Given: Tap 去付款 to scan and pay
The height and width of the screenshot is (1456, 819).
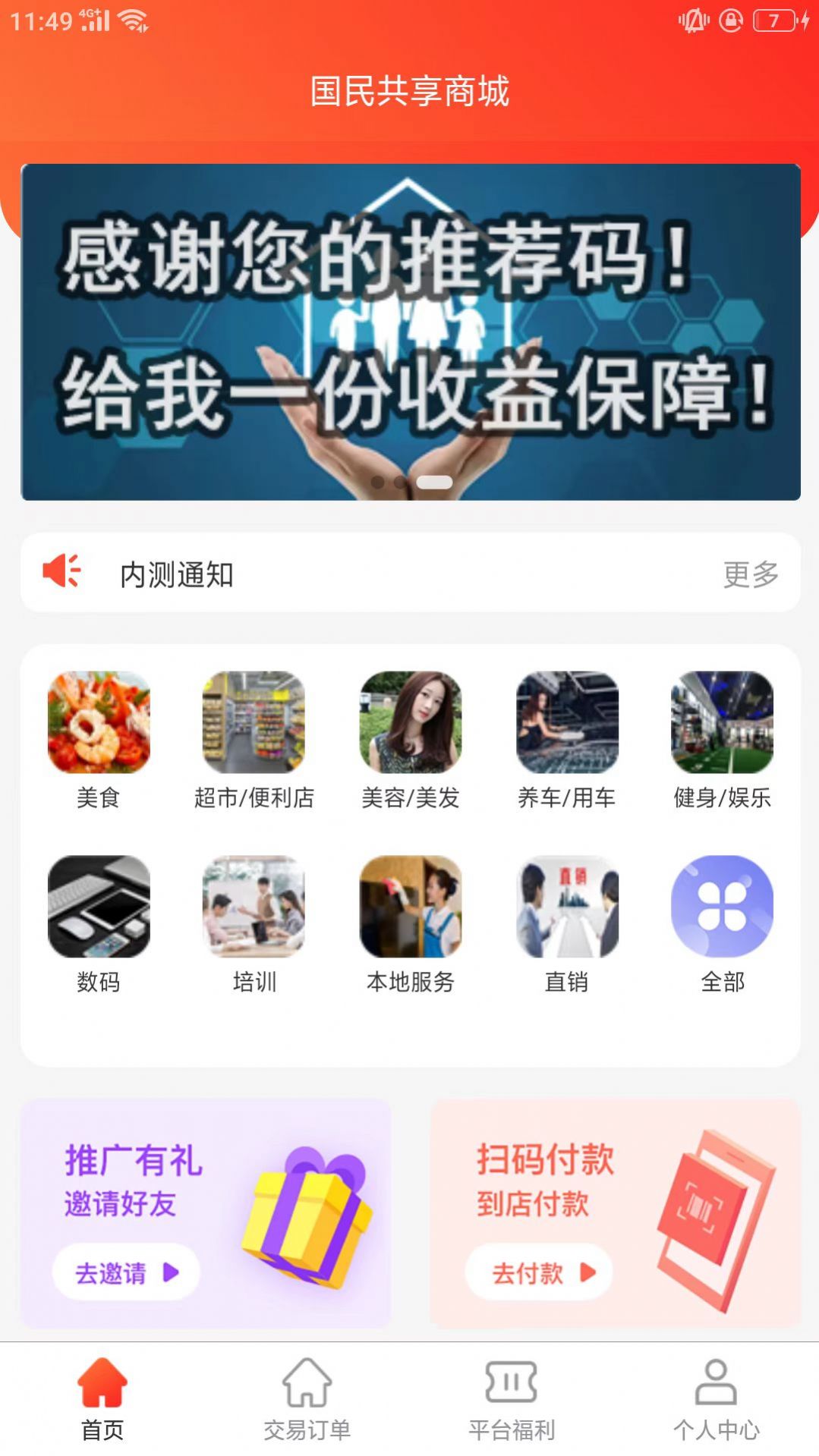Looking at the screenshot, I should [x=539, y=1272].
